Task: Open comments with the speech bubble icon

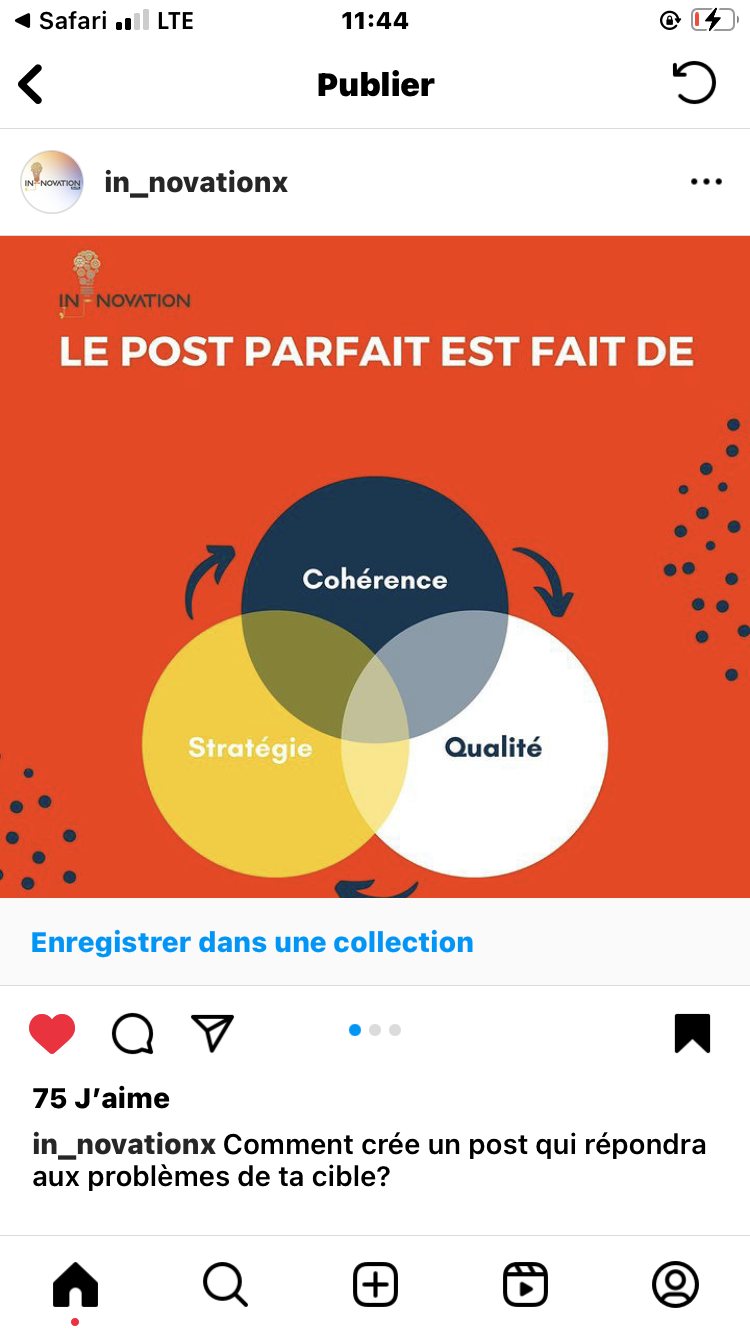Action: 133,1034
